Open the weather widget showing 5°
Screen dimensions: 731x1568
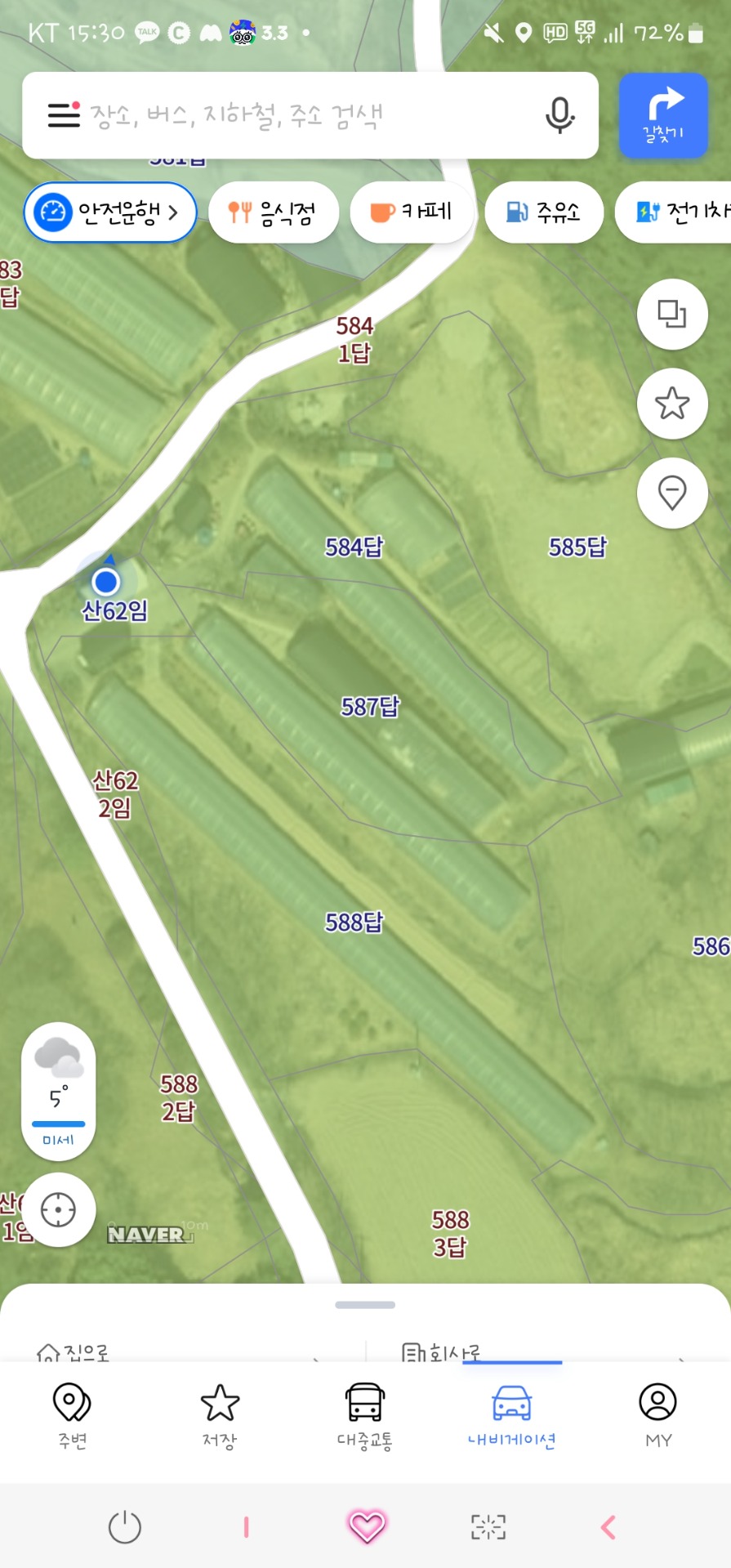coord(59,1091)
